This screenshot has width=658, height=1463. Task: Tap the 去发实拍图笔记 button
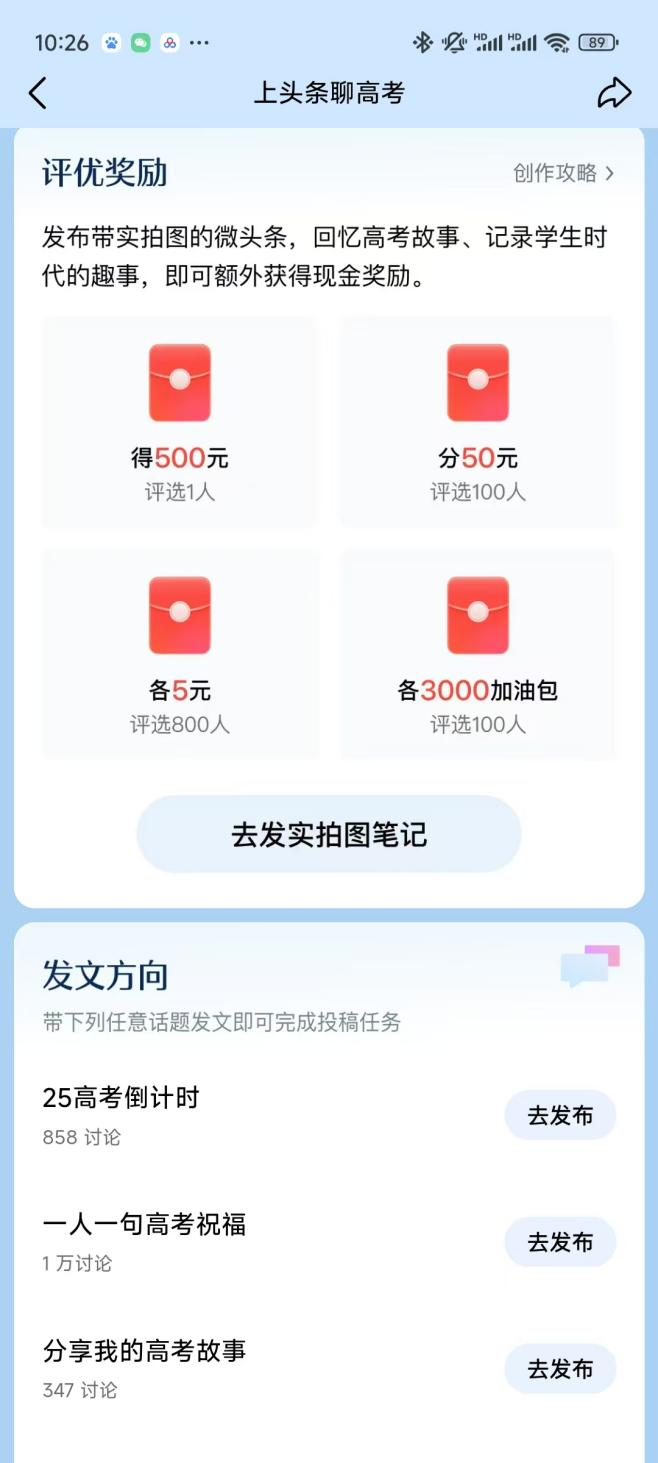tap(329, 834)
